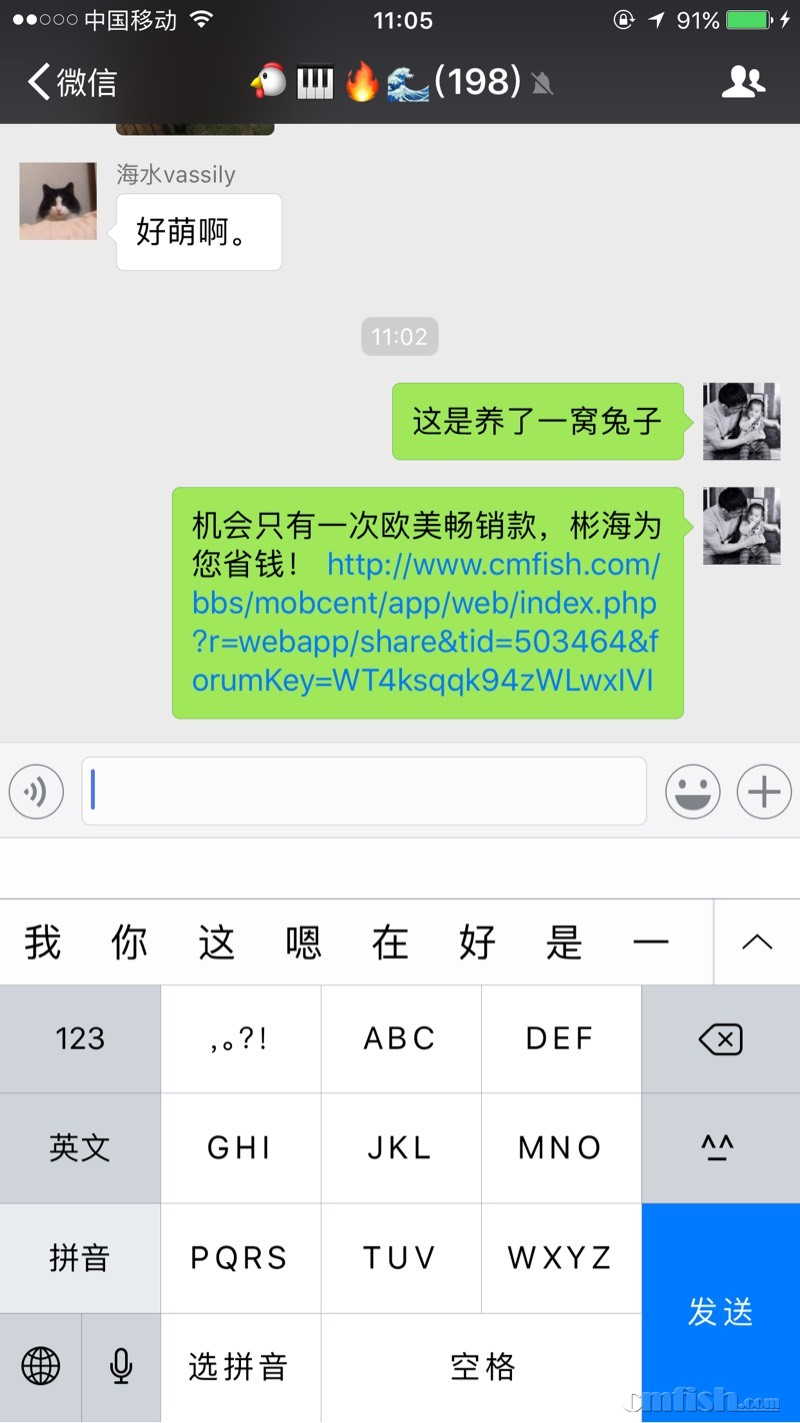Tap the 空格 space key

pyautogui.click(x=482, y=1366)
